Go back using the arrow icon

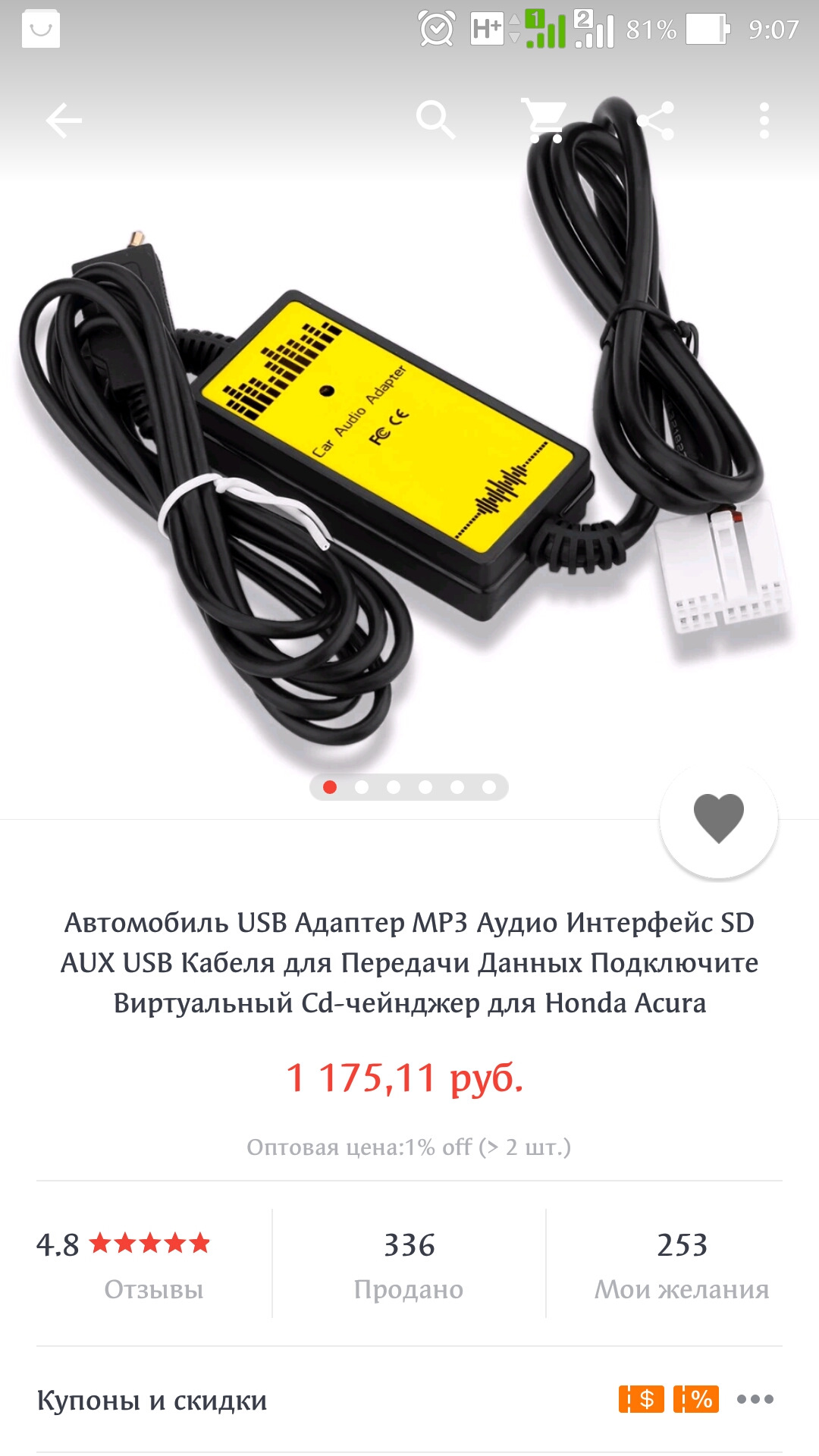(x=64, y=120)
